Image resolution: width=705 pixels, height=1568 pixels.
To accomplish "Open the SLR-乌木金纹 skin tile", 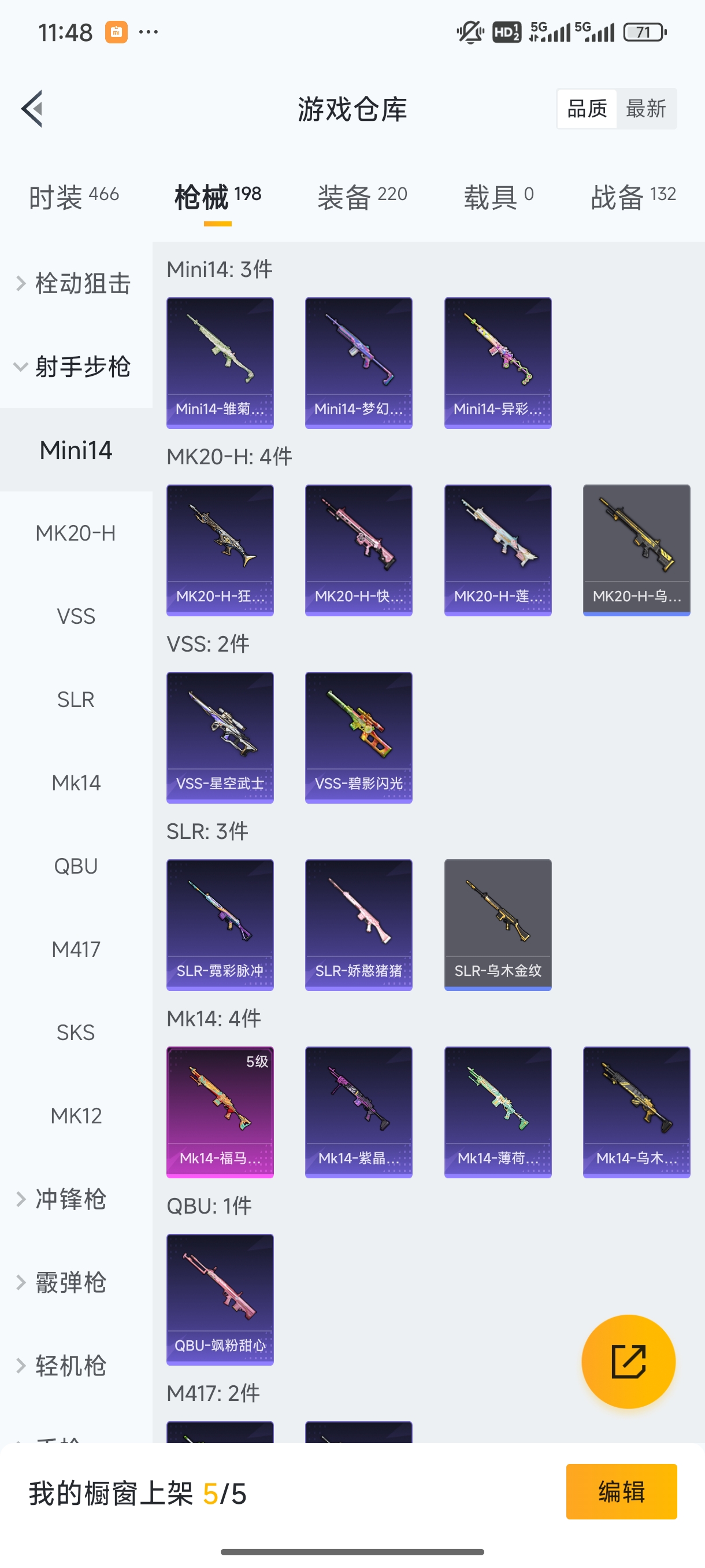I will click(498, 924).
